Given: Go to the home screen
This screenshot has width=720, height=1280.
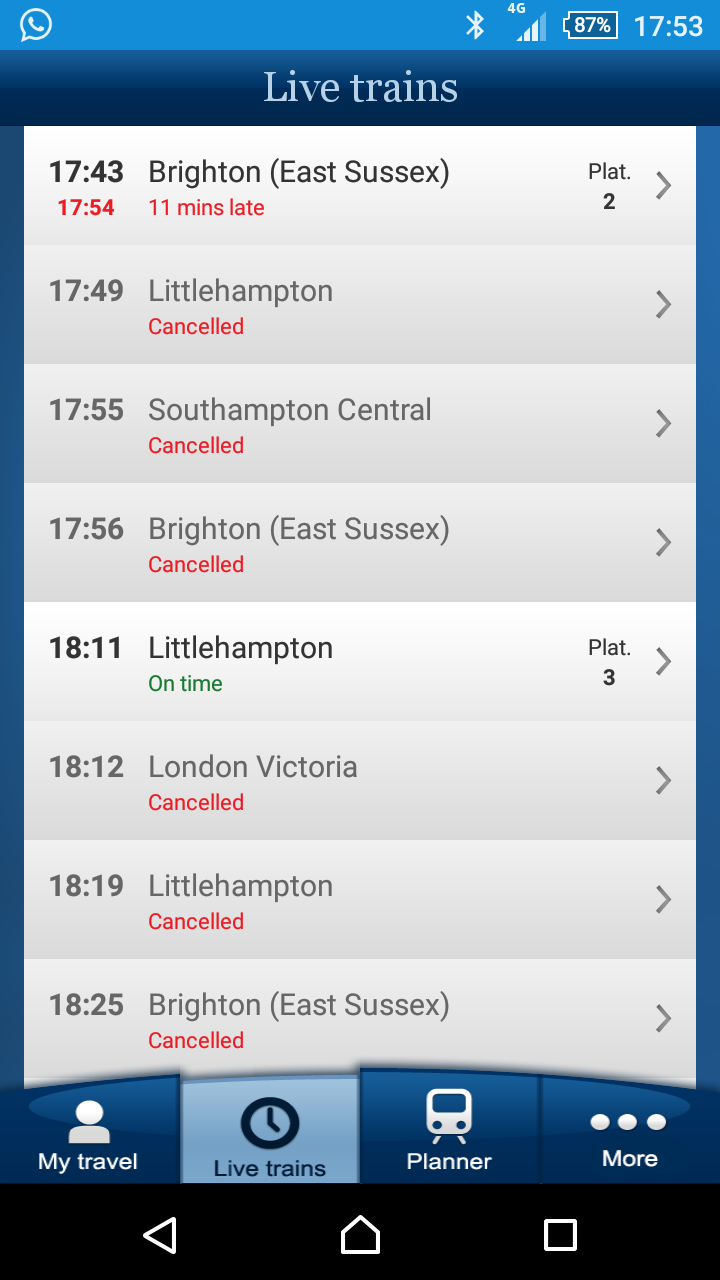Looking at the screenshot, I should pyautogui.click(x=360, y=1235).
